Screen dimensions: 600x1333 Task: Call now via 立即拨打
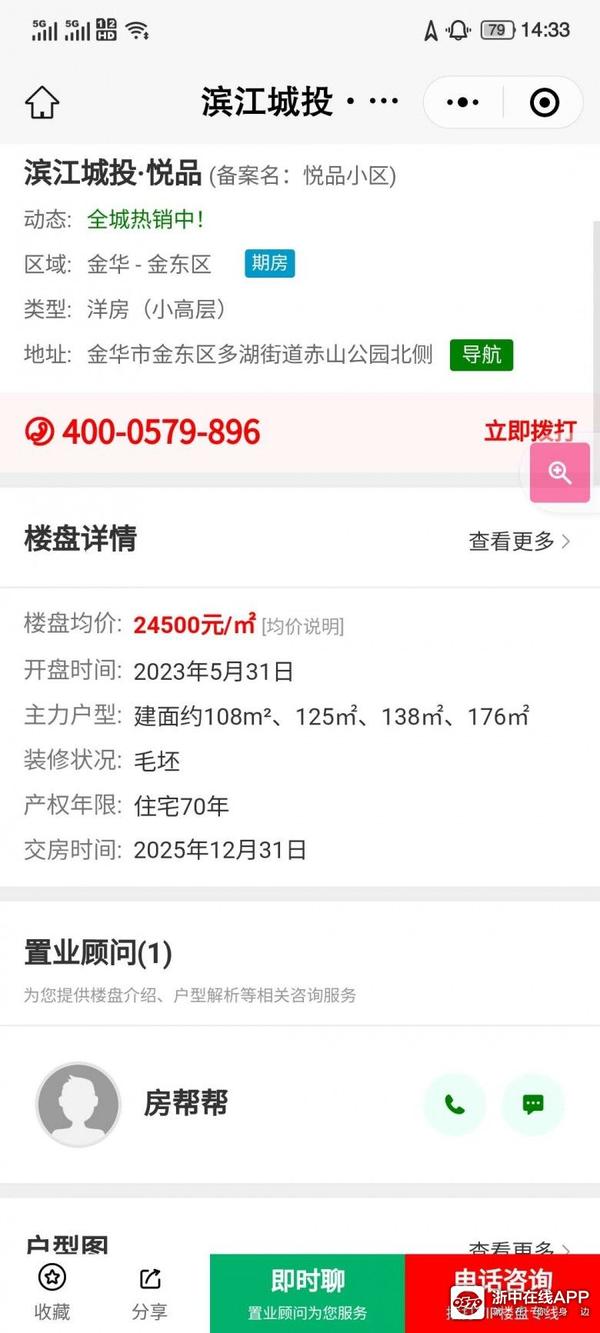(530, 431)
